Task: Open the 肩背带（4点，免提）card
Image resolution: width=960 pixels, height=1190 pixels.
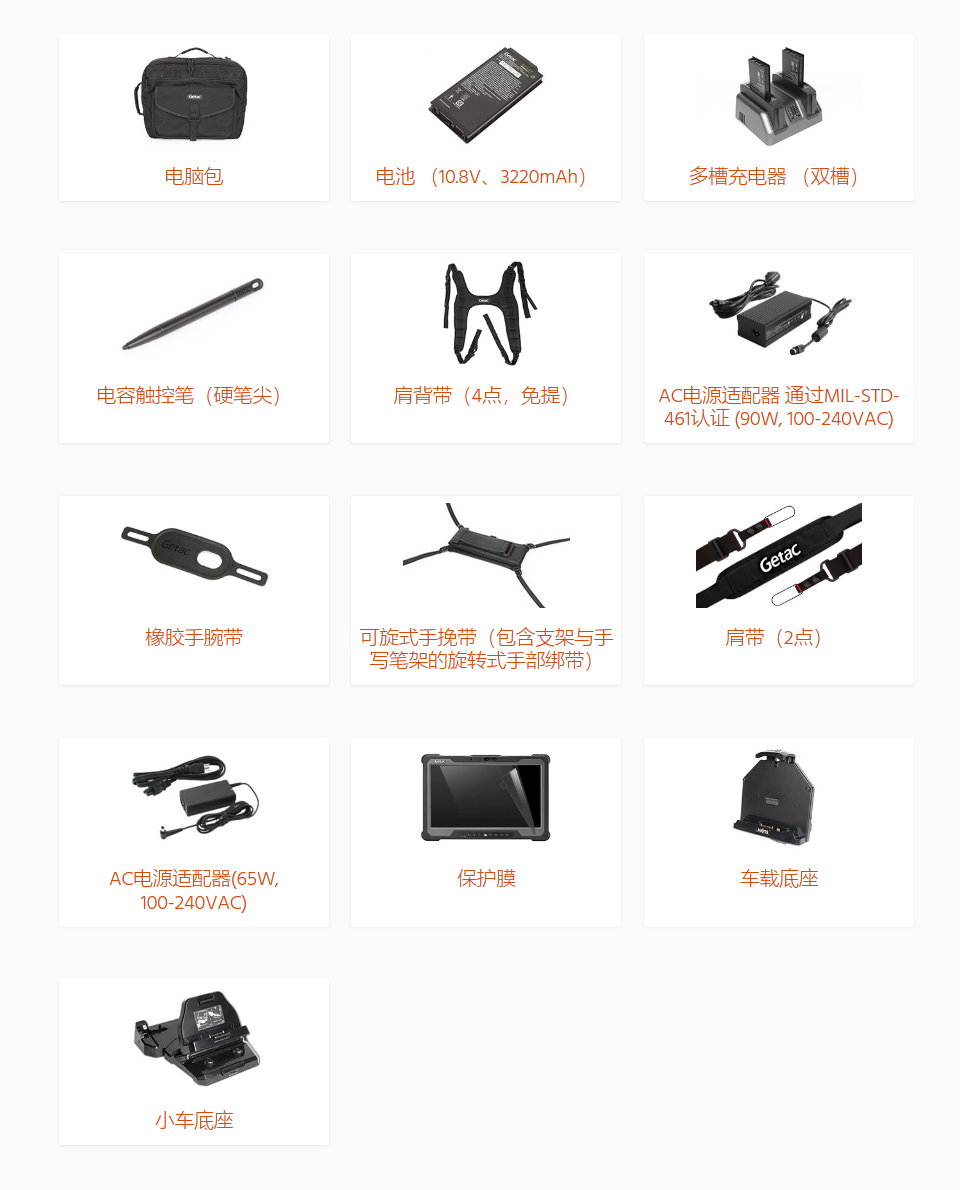Action: 486,347
